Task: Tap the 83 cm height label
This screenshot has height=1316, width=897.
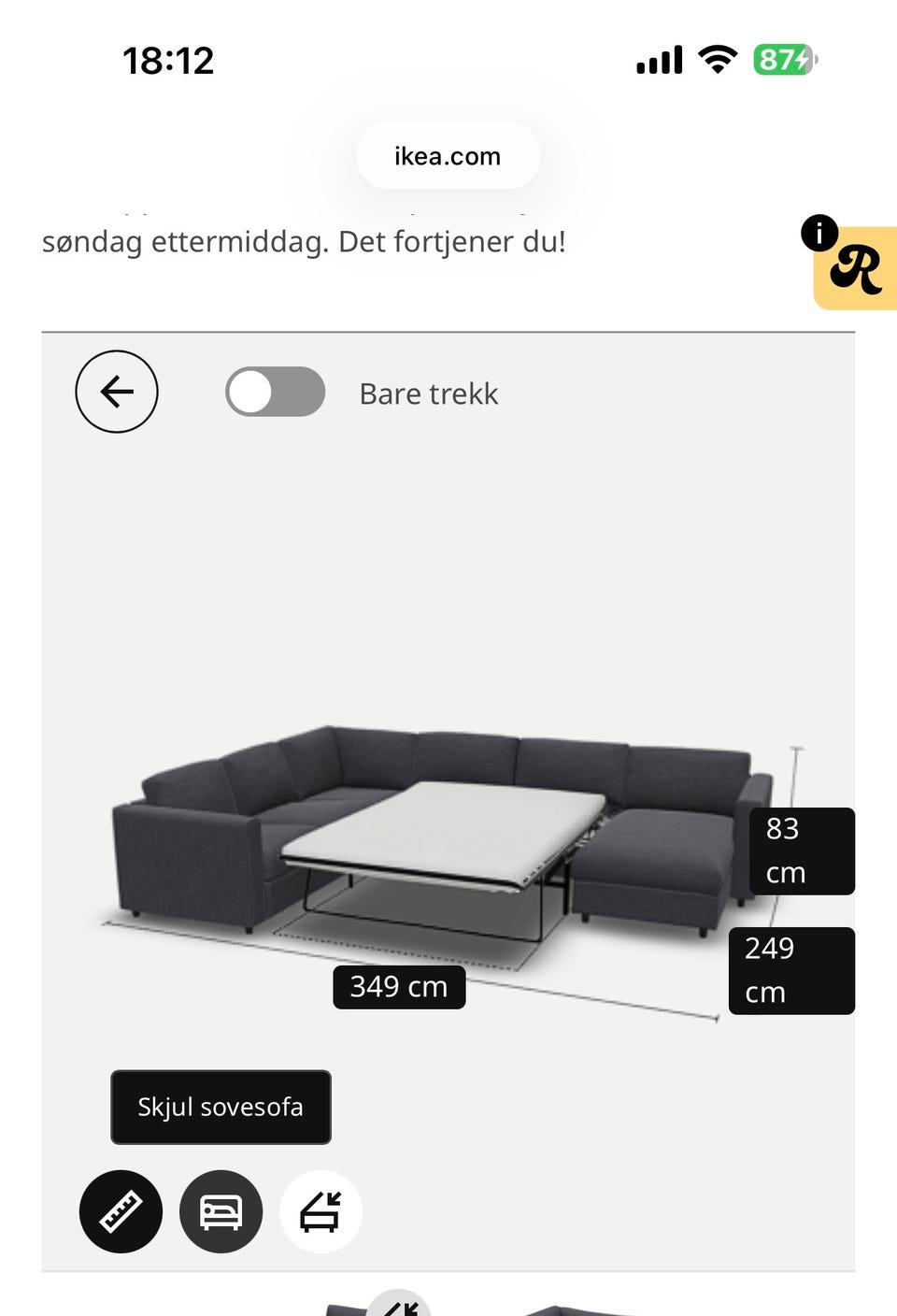Action: click(x=801, y=851)
